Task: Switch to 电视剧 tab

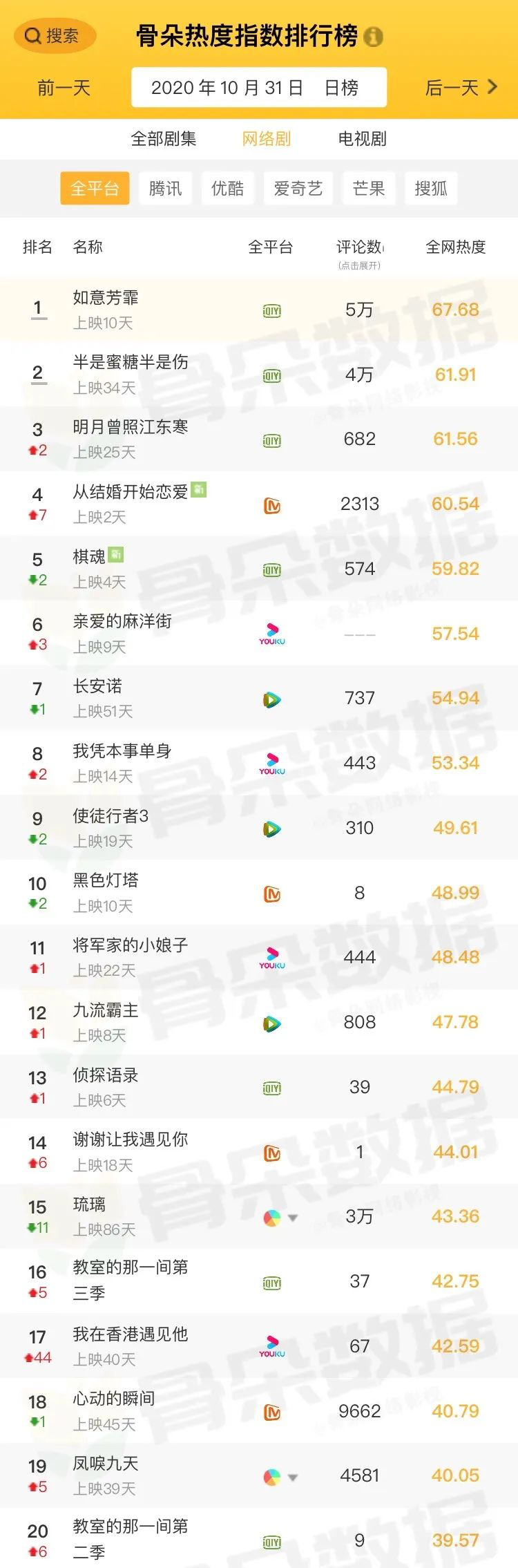Action: 362,139
